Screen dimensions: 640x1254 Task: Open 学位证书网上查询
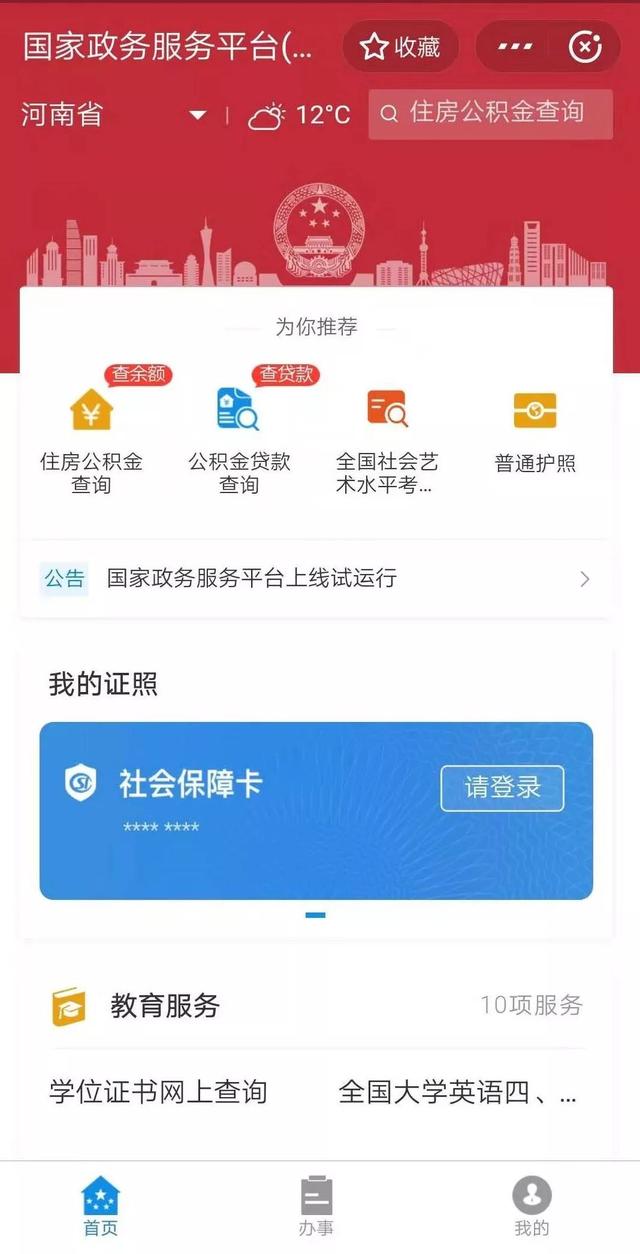pyautogui.click(x=158, y=1091)
